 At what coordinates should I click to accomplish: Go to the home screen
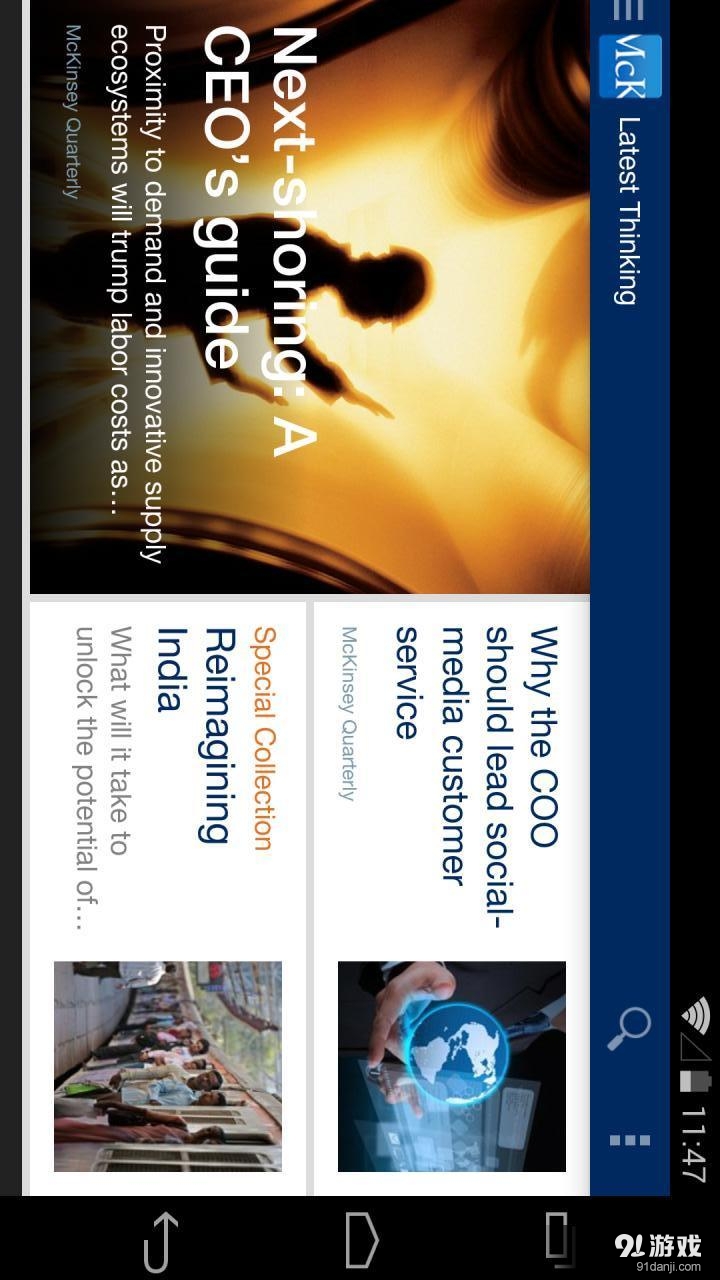(x=361, y=1240)
